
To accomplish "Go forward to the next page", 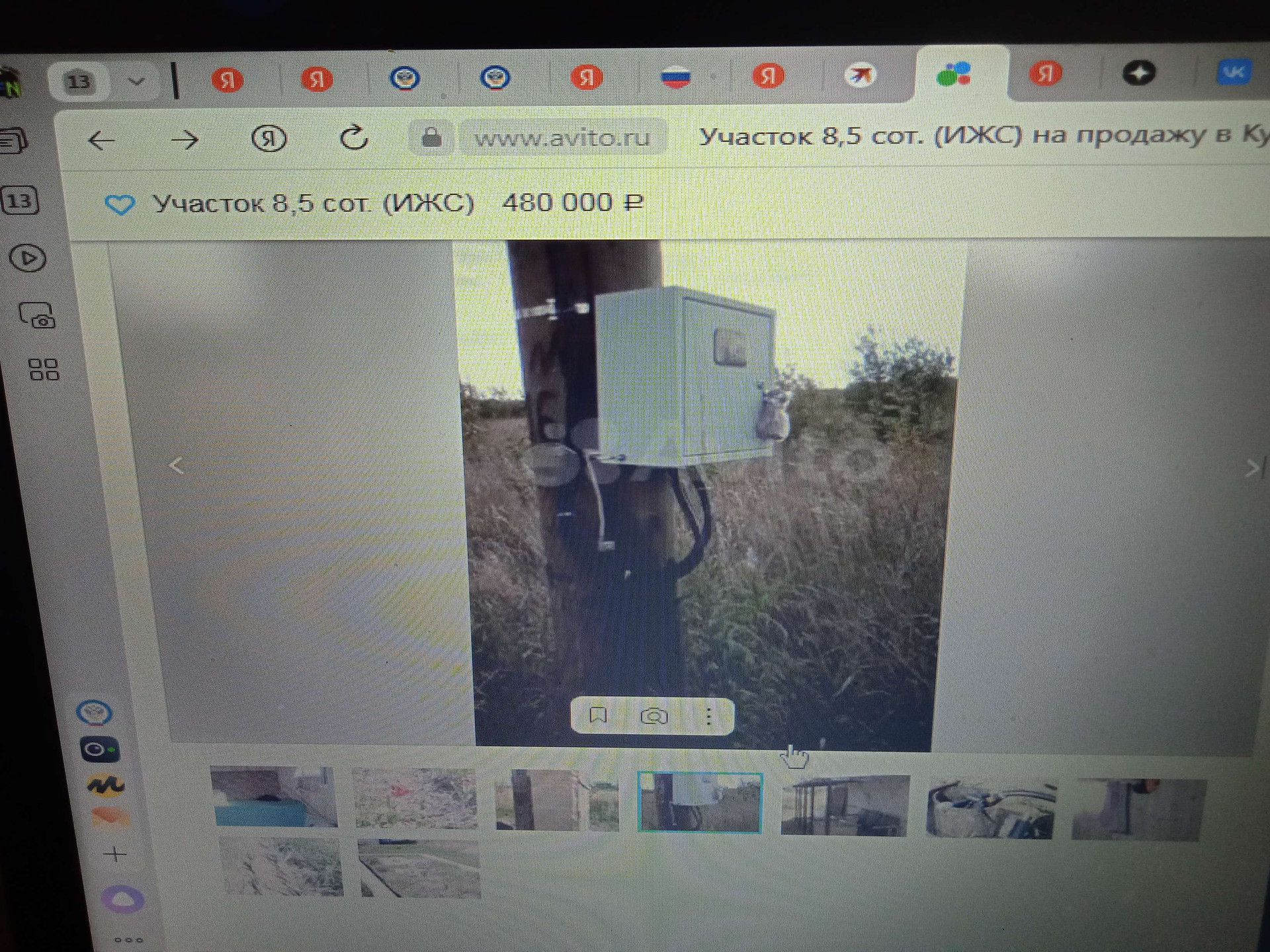I will [185, 139].
